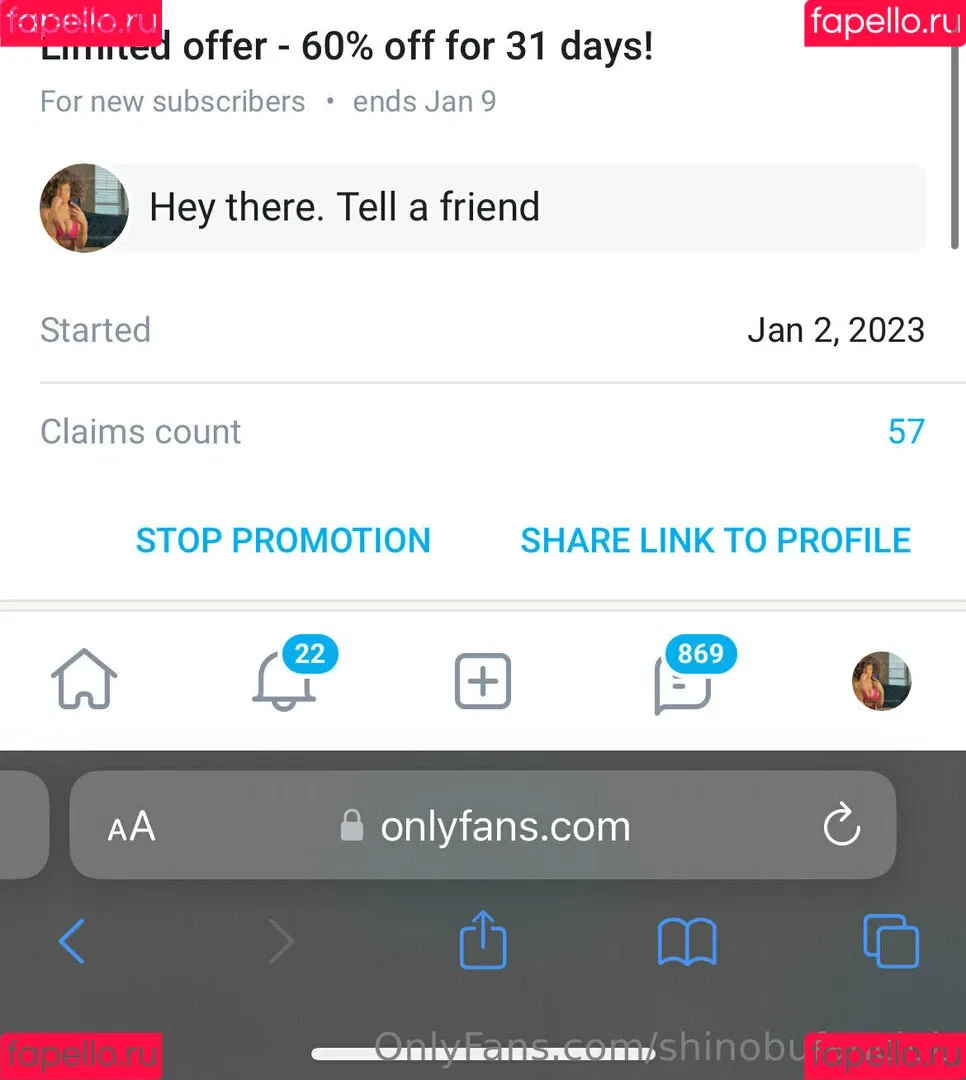Open the AA page settings menu
The width and height of the screenshot is (966, 1080).
pos(132,827)
